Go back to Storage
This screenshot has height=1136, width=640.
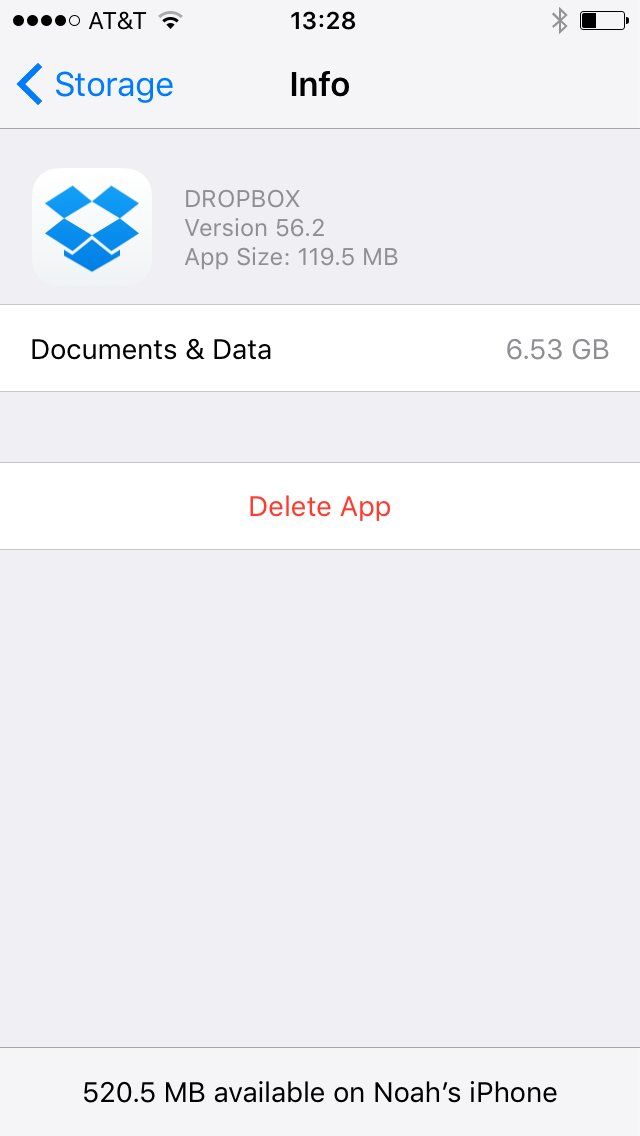point(95,85)
